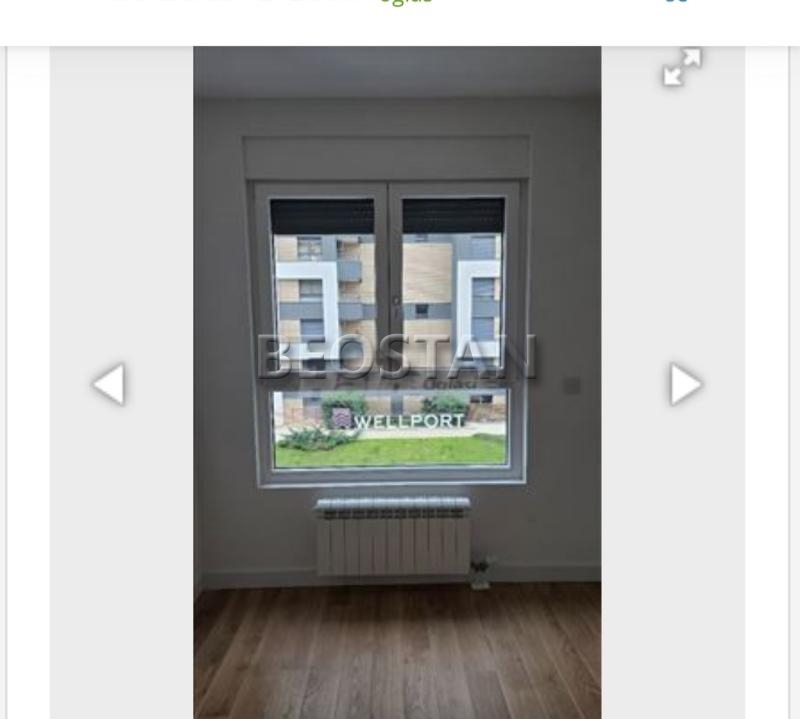Go to the previous photo
800x719 pixels.
tap(108, 384)
